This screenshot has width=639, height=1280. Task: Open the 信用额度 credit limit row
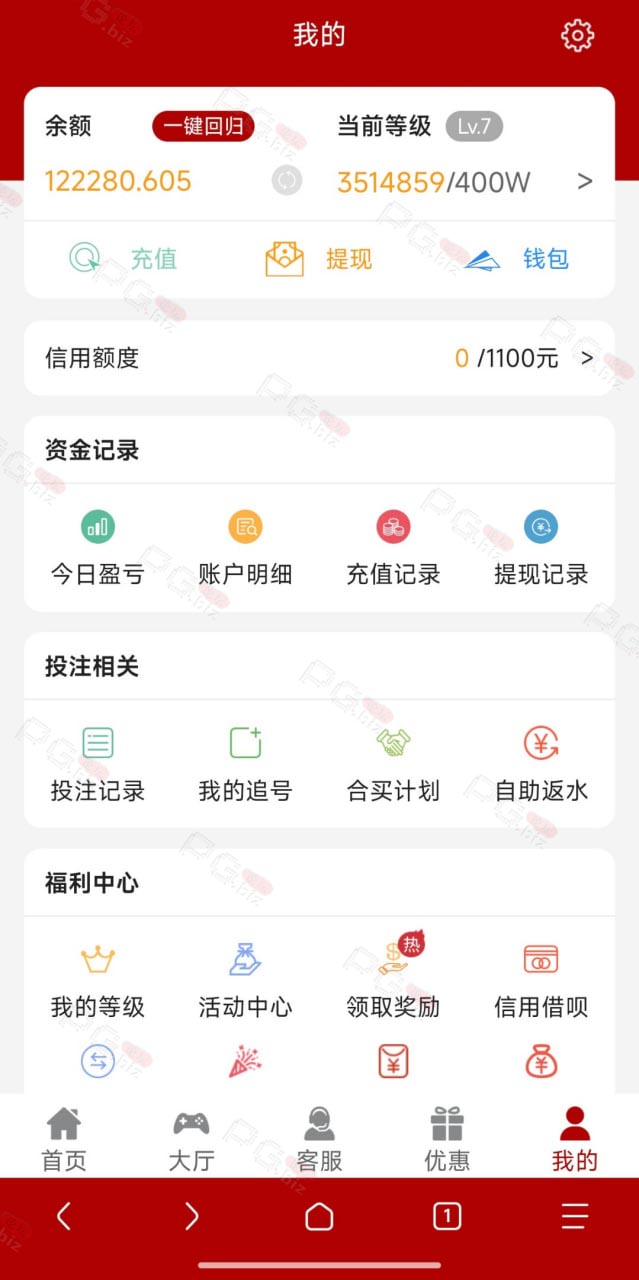[x=319, y=358]
